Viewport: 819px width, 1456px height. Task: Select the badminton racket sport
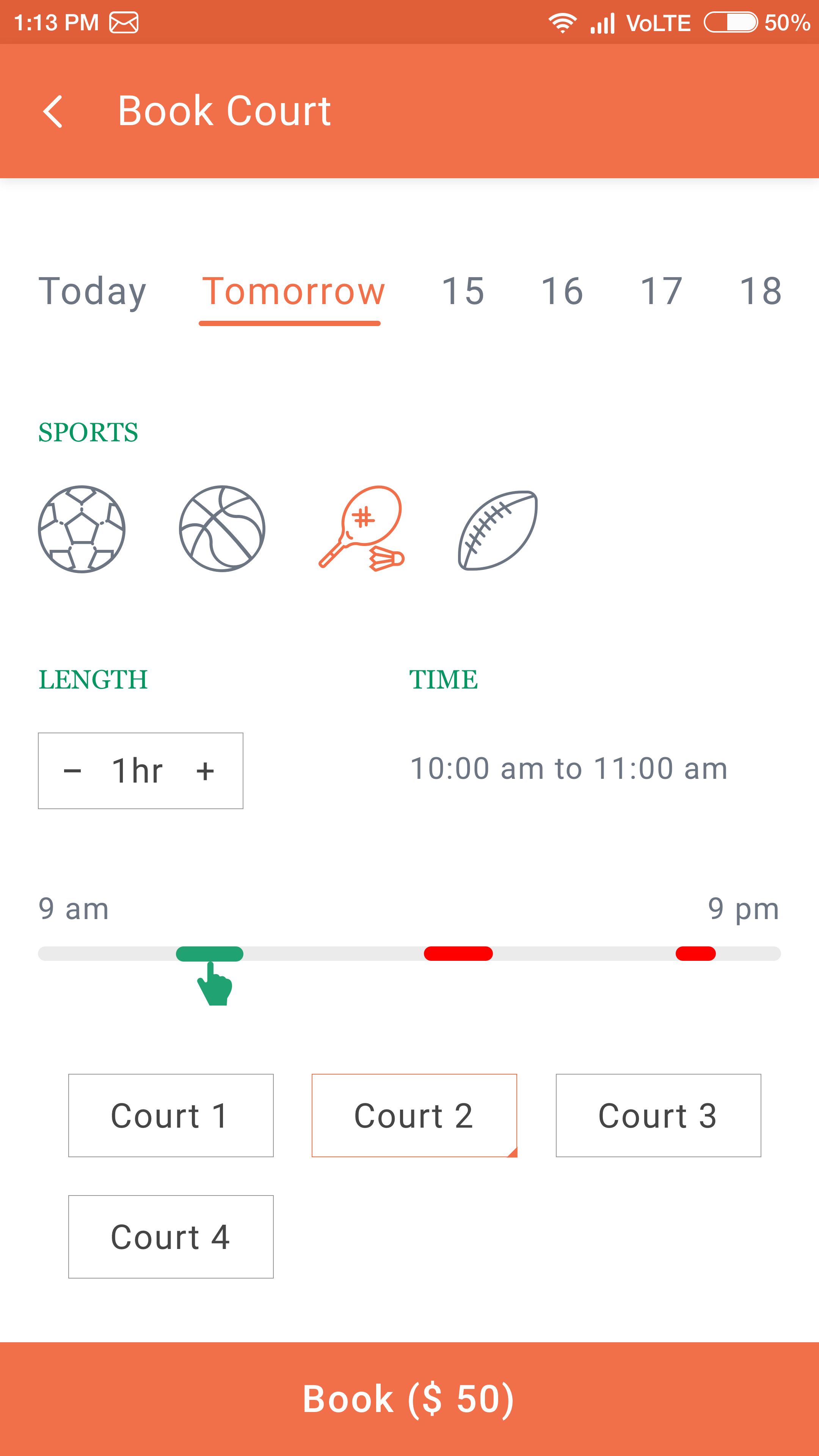click(362, 529)
